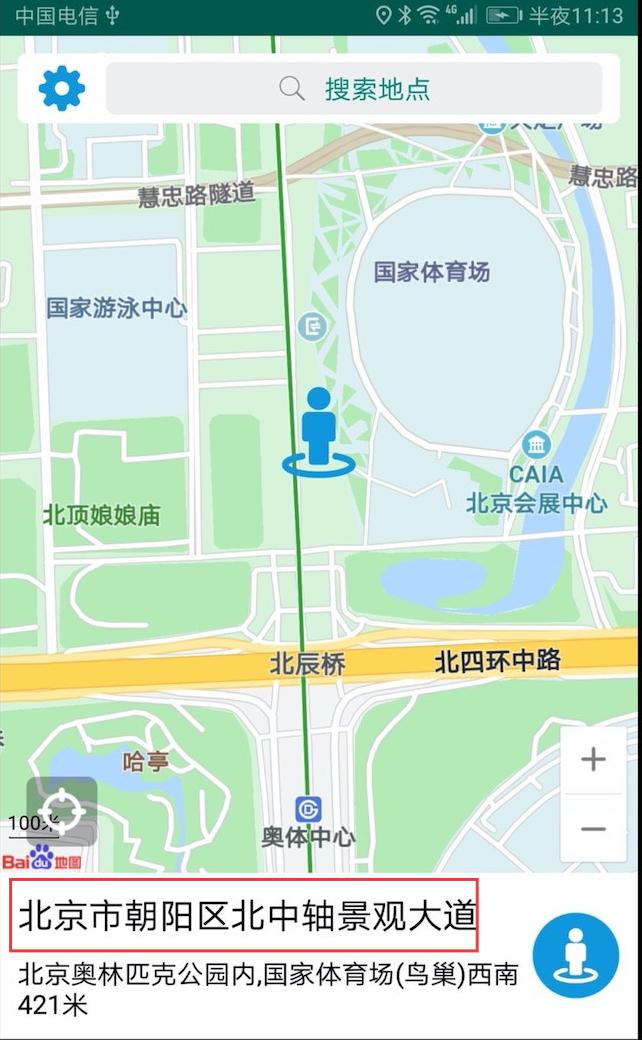Screen dimensions: 642x1040
Task: Tap the blue round person button
Action: tap(576, 956)
